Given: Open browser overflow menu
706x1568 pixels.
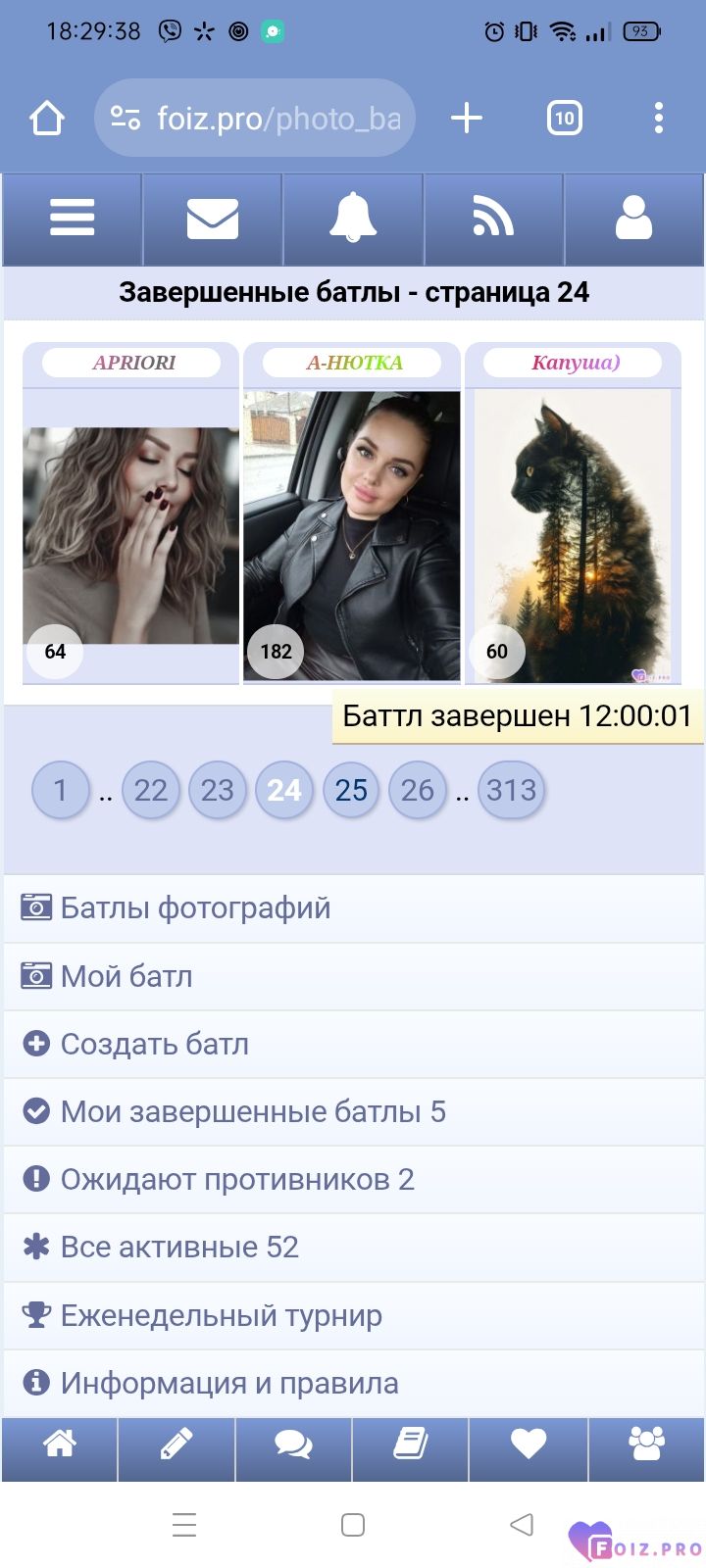Looking at the screenshot, I should (658, 119).
